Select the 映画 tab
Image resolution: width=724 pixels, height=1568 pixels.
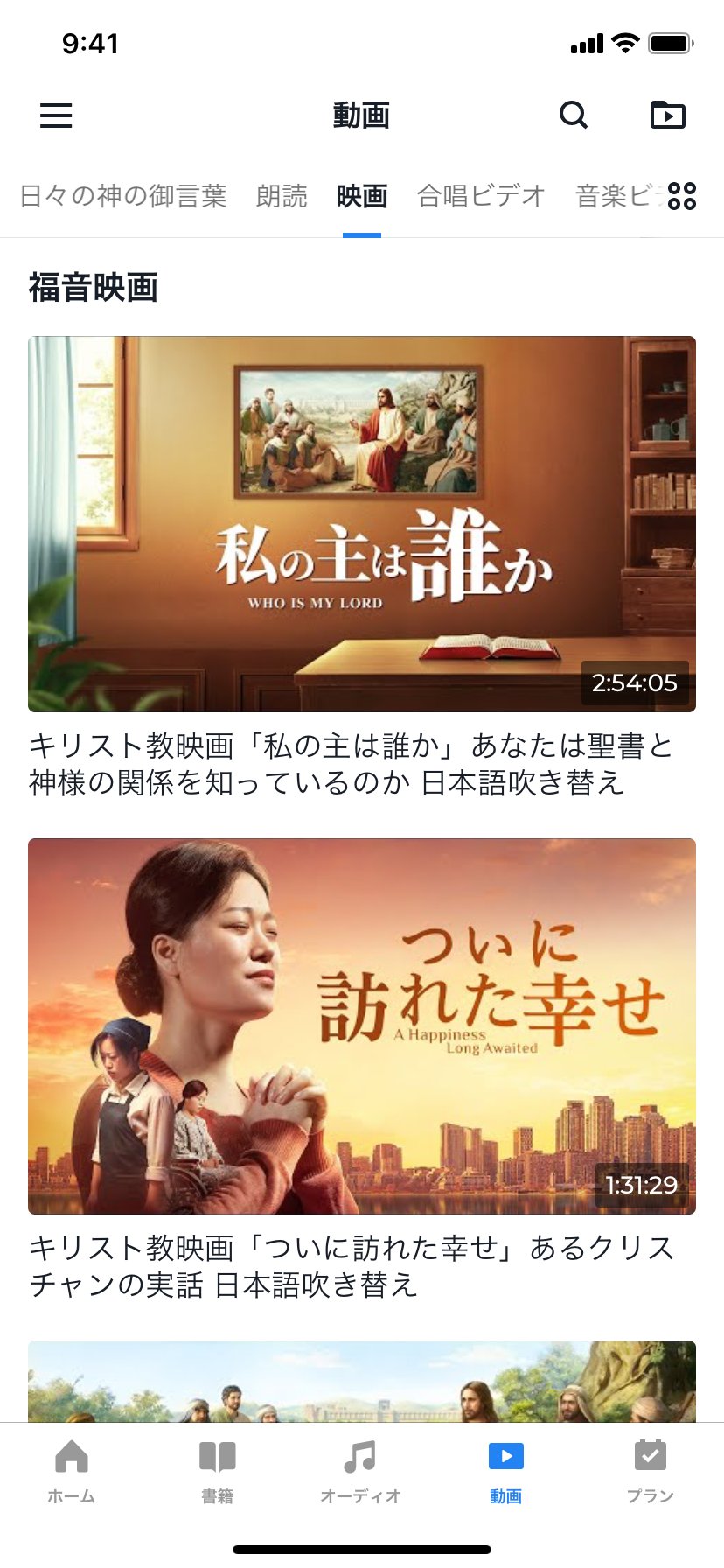(362, 196)
